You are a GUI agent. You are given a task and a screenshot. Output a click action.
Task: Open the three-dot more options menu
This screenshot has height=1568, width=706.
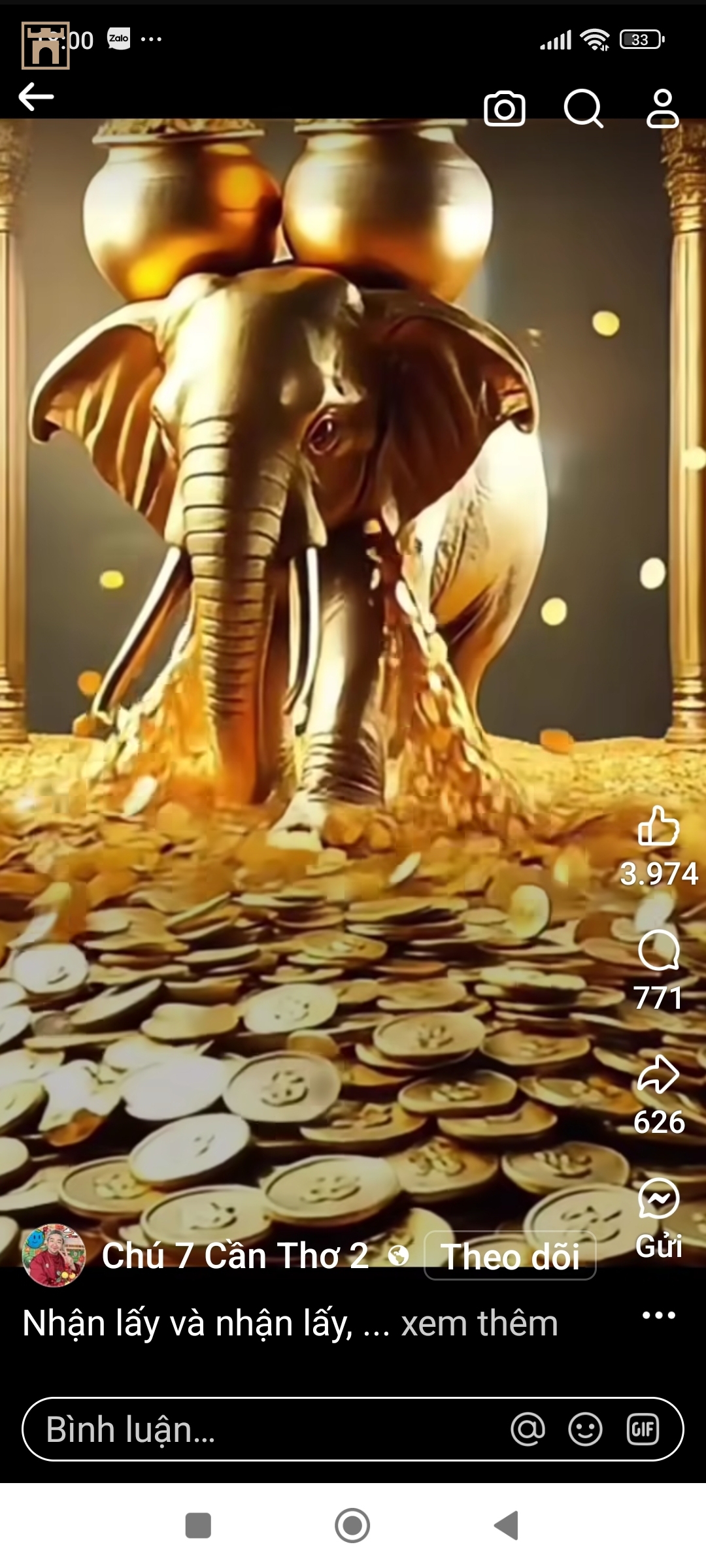tap(658, 1315)
